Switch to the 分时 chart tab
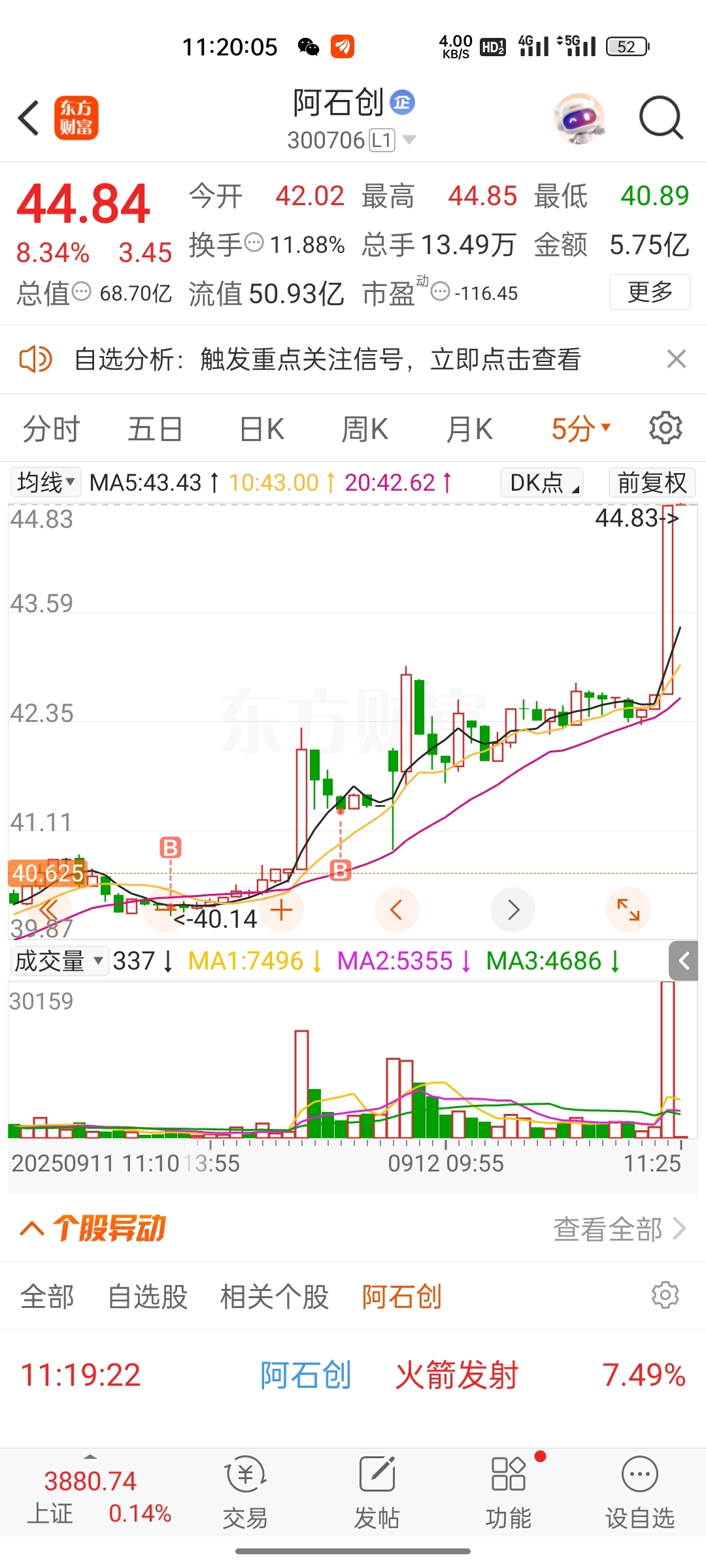 51,429
